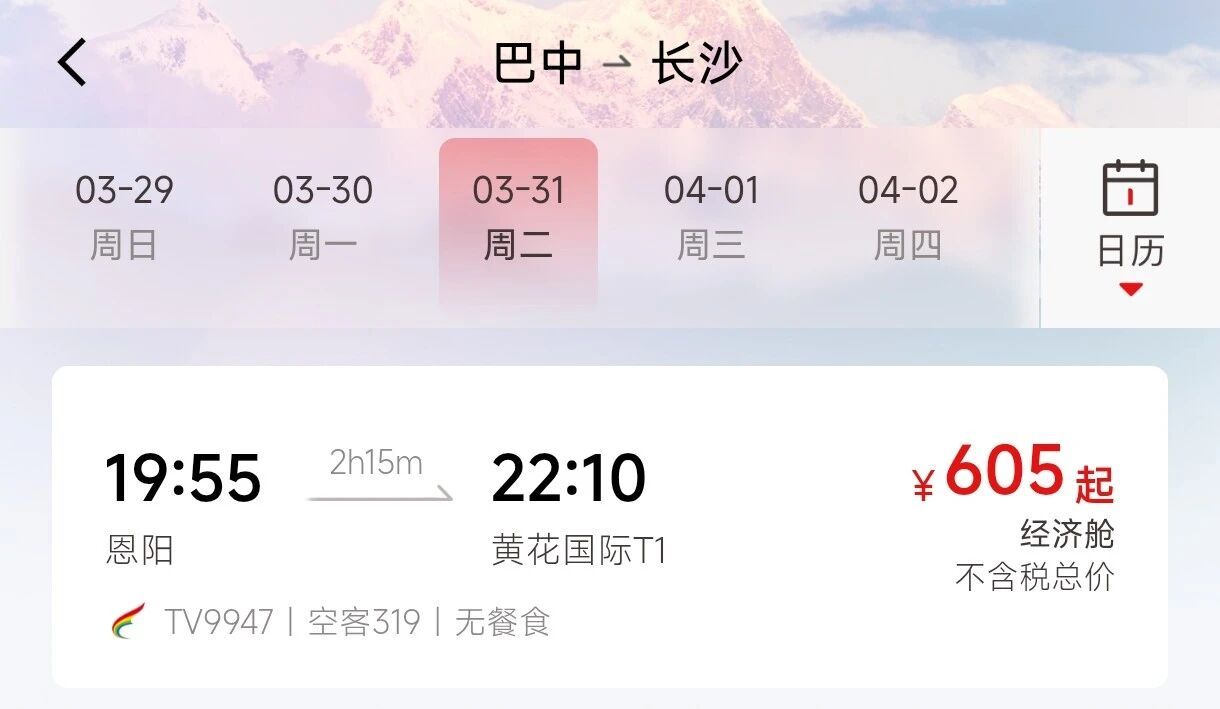Screen dimensions: 1220x709
Task: Open the 日历 calendar picker
Action: coord(1130,228)
